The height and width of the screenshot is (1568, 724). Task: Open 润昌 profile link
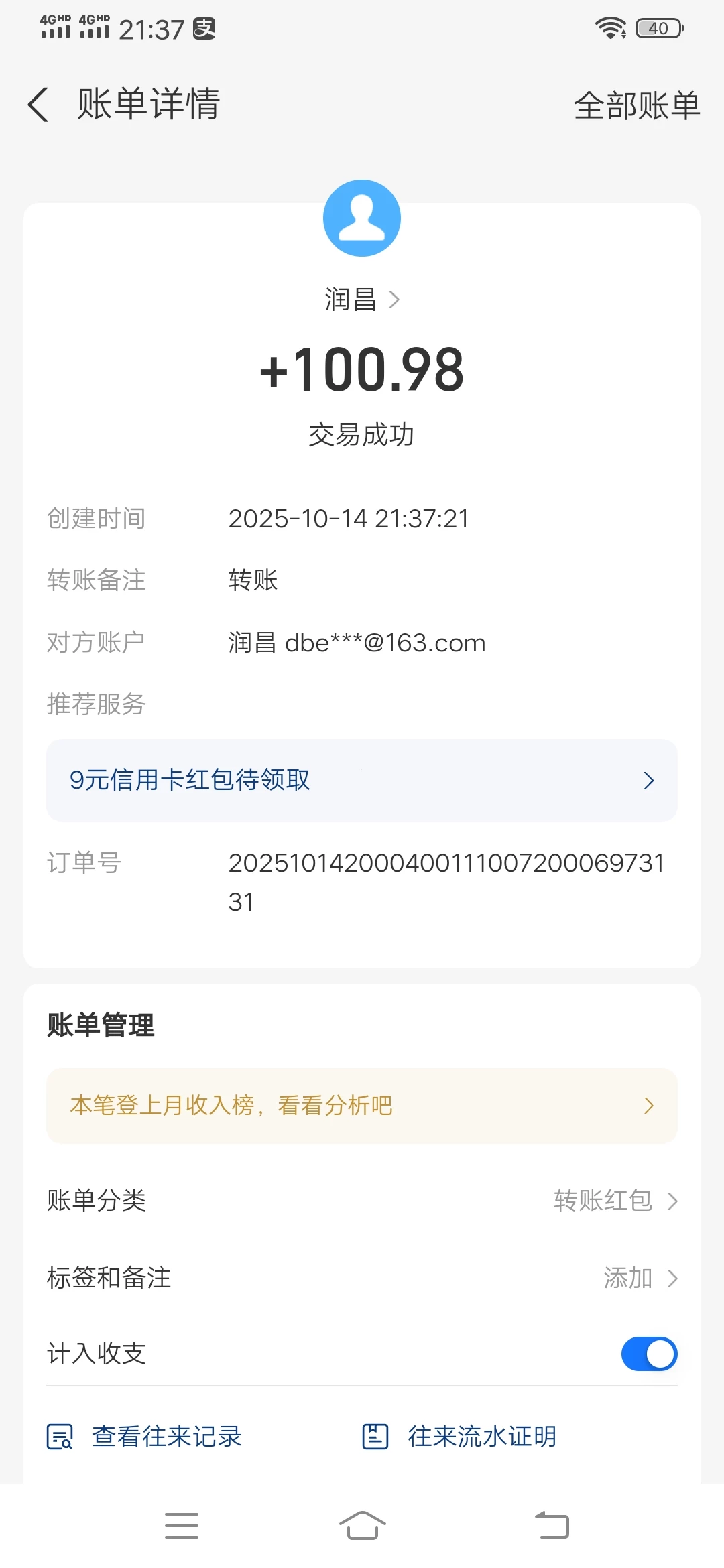click(x=362, y=300)
